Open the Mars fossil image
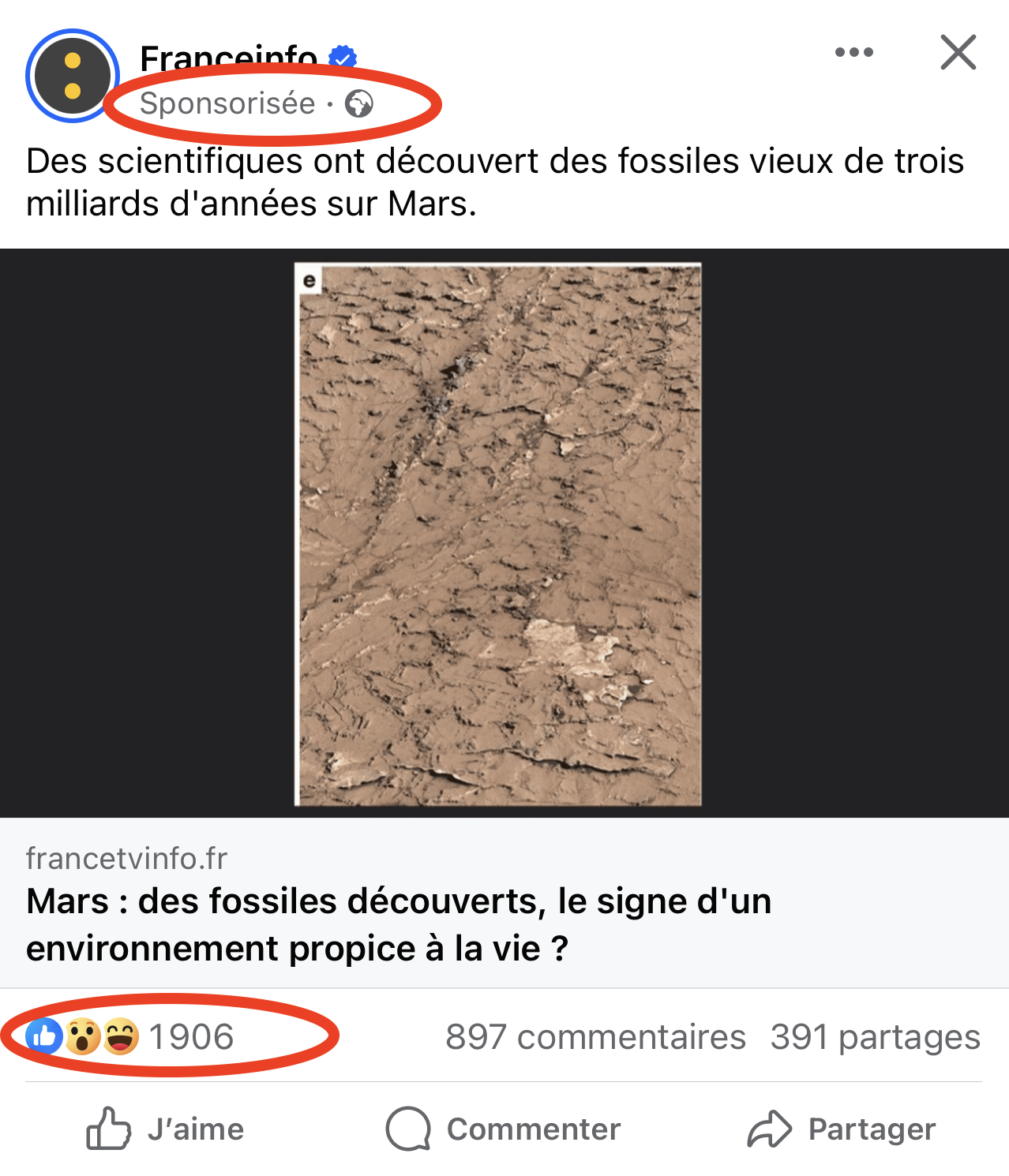Screen dimensions: 1009x1176 [x=498, y=534]
